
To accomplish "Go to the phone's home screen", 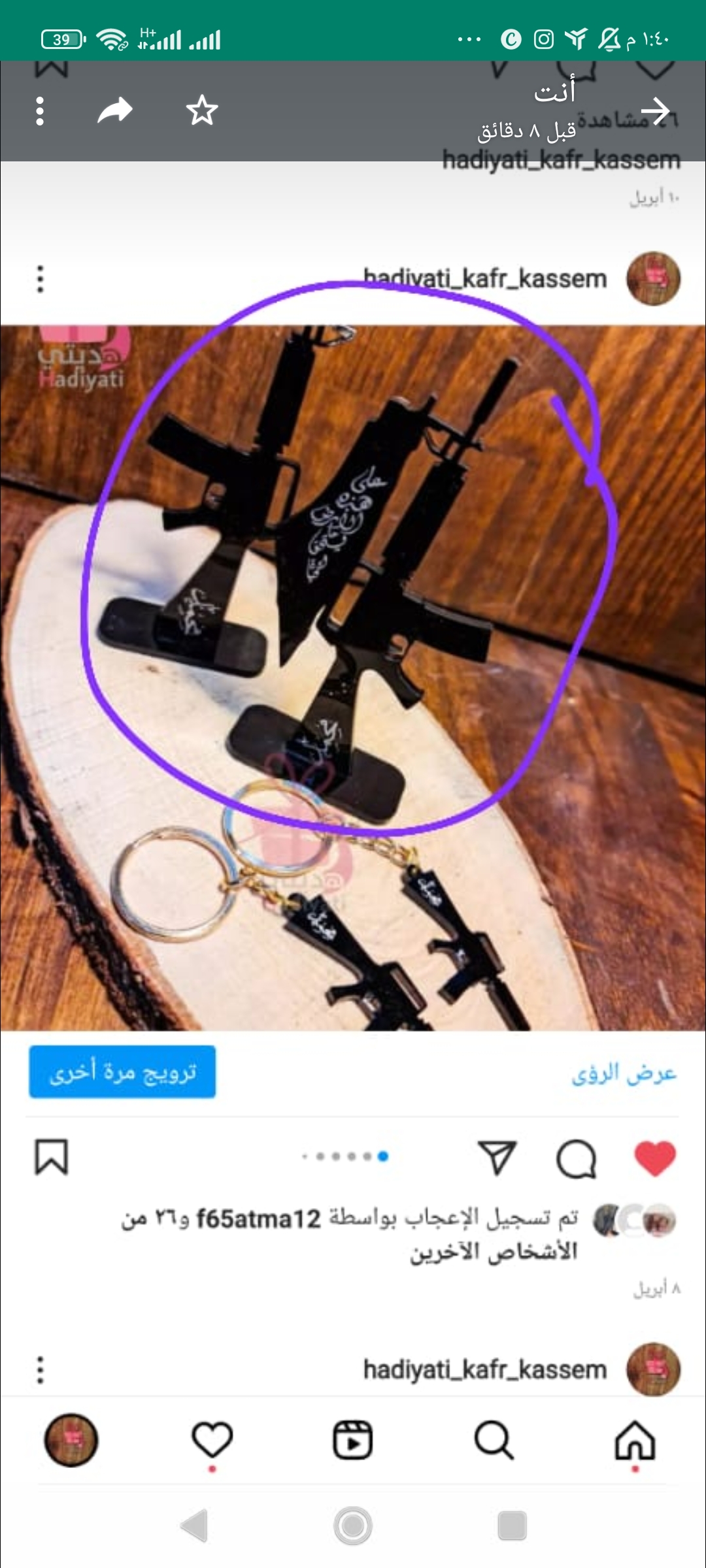I will click(x=353, y=1526).
